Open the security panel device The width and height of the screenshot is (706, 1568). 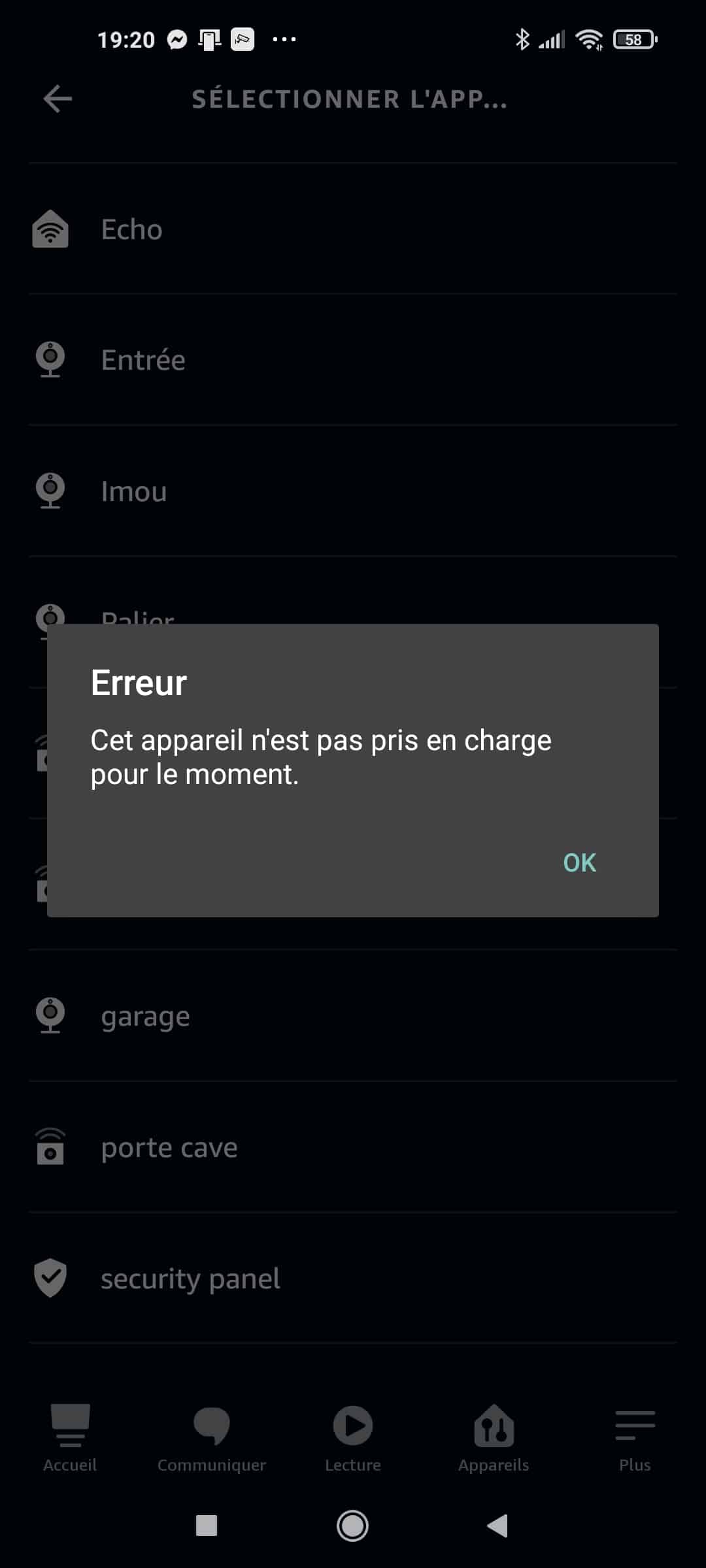click(353, 1279)
